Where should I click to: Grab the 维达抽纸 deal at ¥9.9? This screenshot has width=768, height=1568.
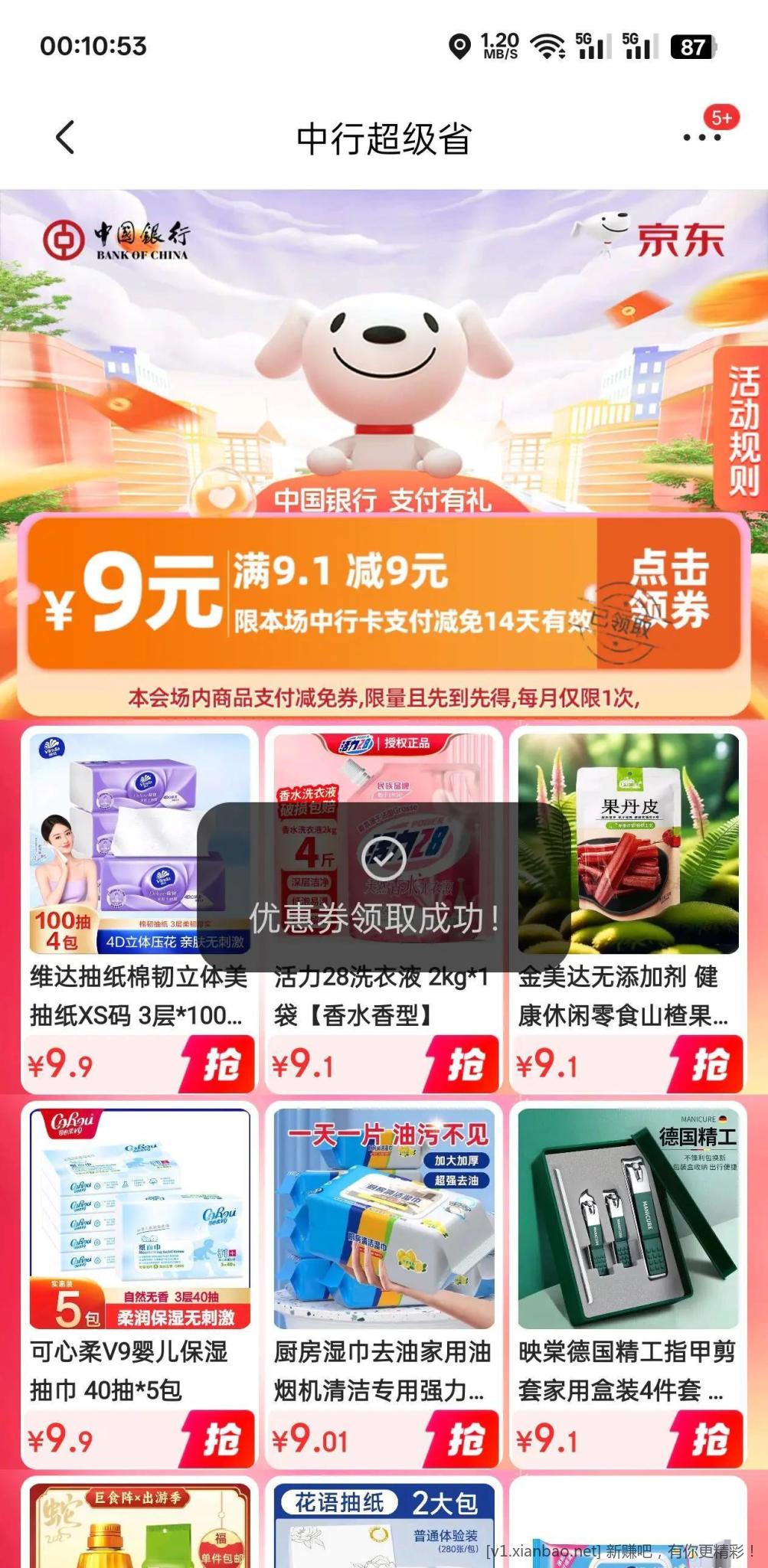pyautogui.click(x=221, y=1064)
